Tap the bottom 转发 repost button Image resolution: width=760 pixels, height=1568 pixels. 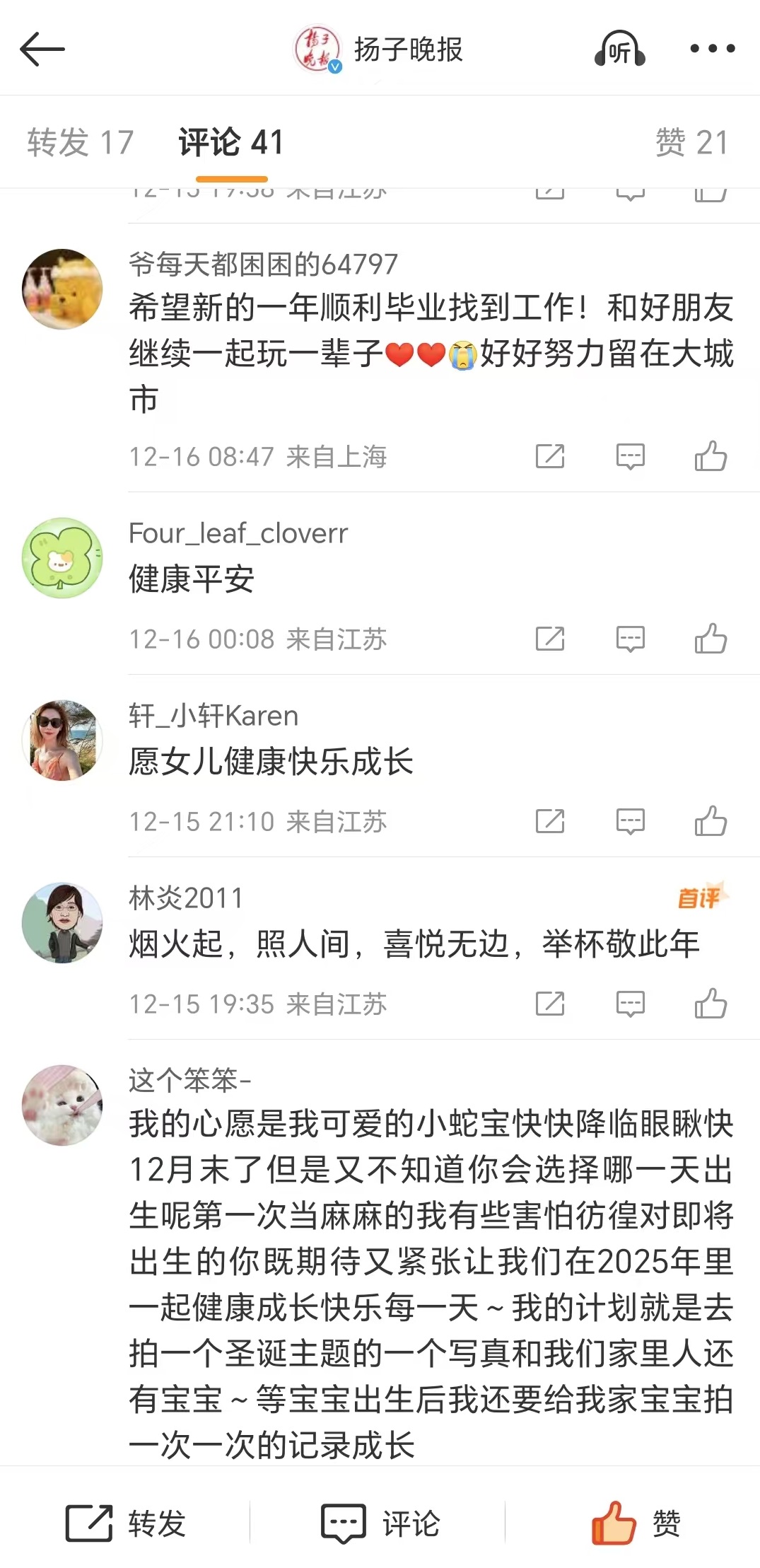pos(126,1523)
